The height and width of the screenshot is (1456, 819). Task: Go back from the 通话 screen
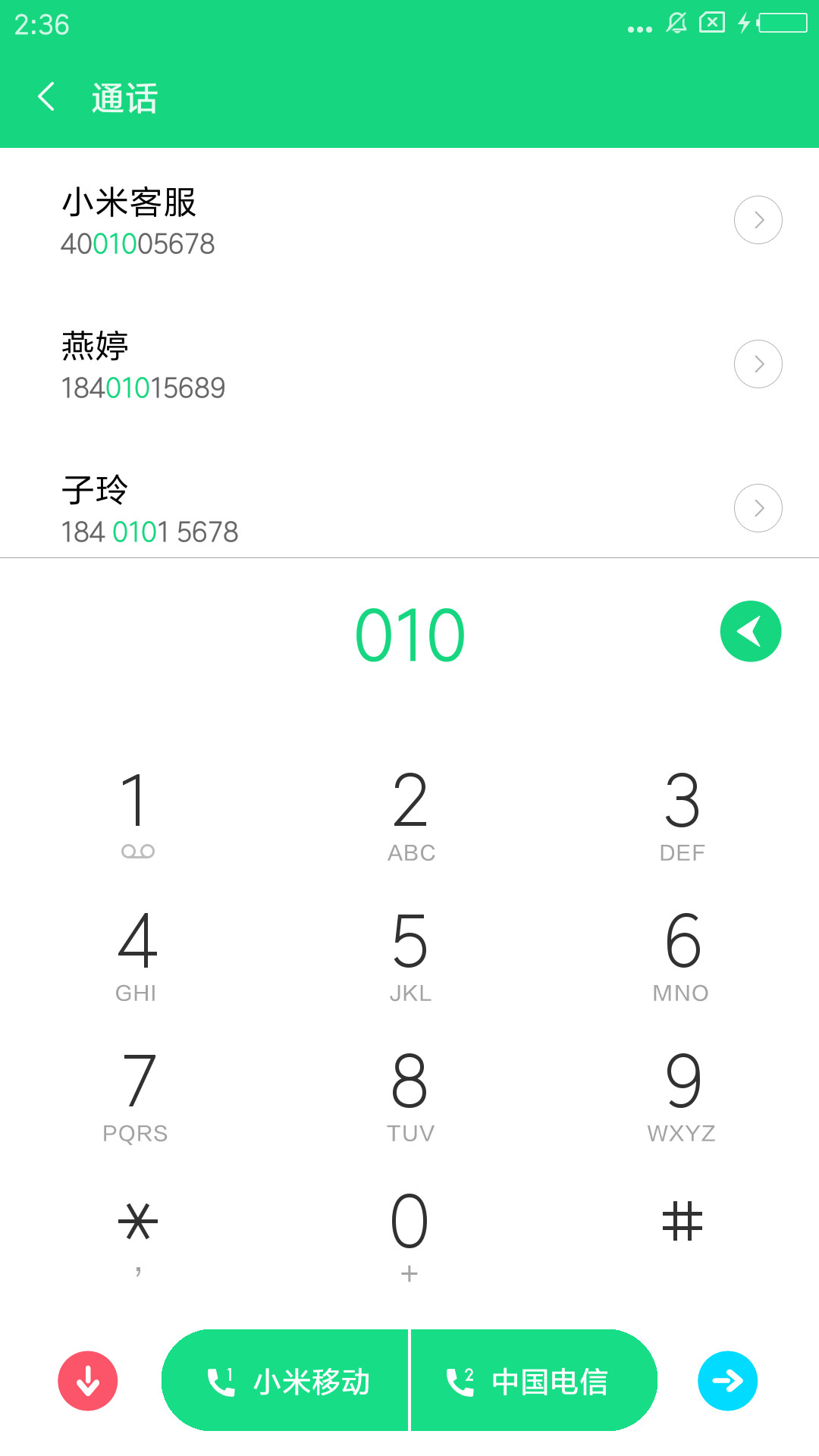click(x=46, y=97)
